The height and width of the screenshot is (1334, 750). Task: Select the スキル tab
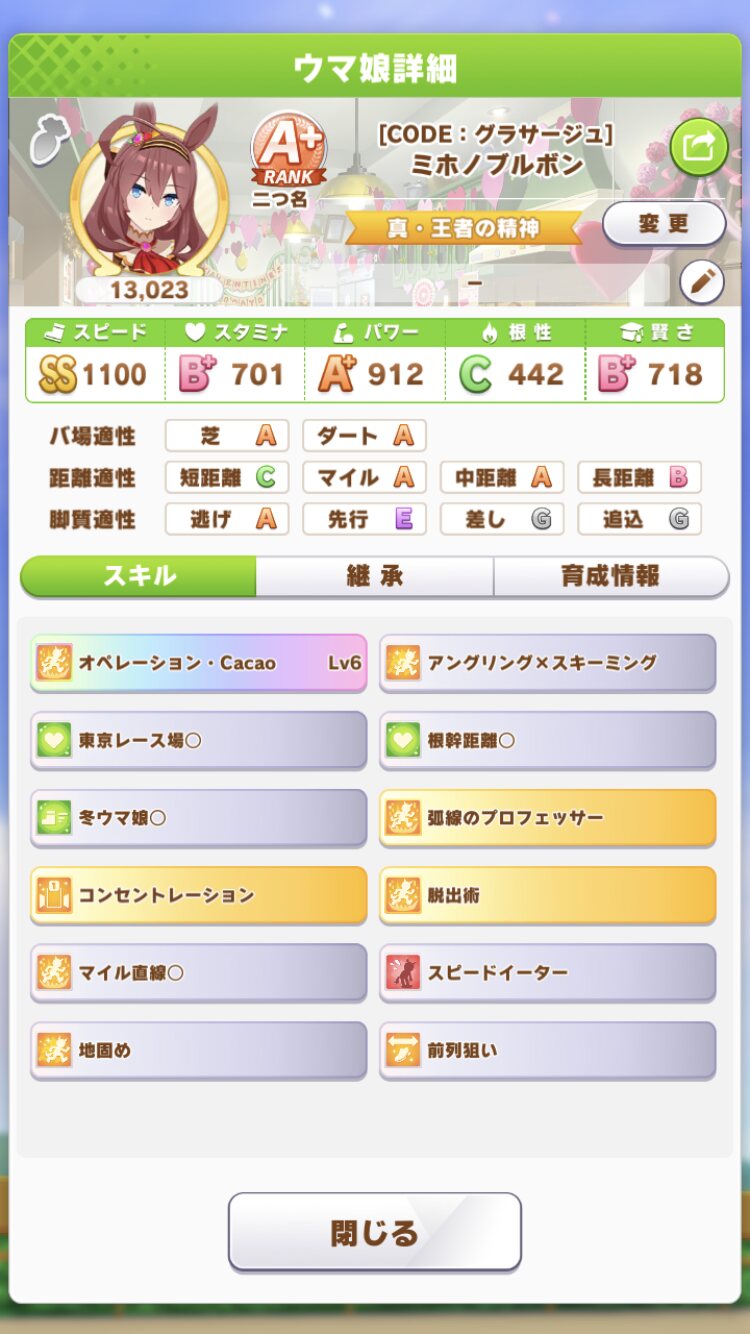coord(139,576)
